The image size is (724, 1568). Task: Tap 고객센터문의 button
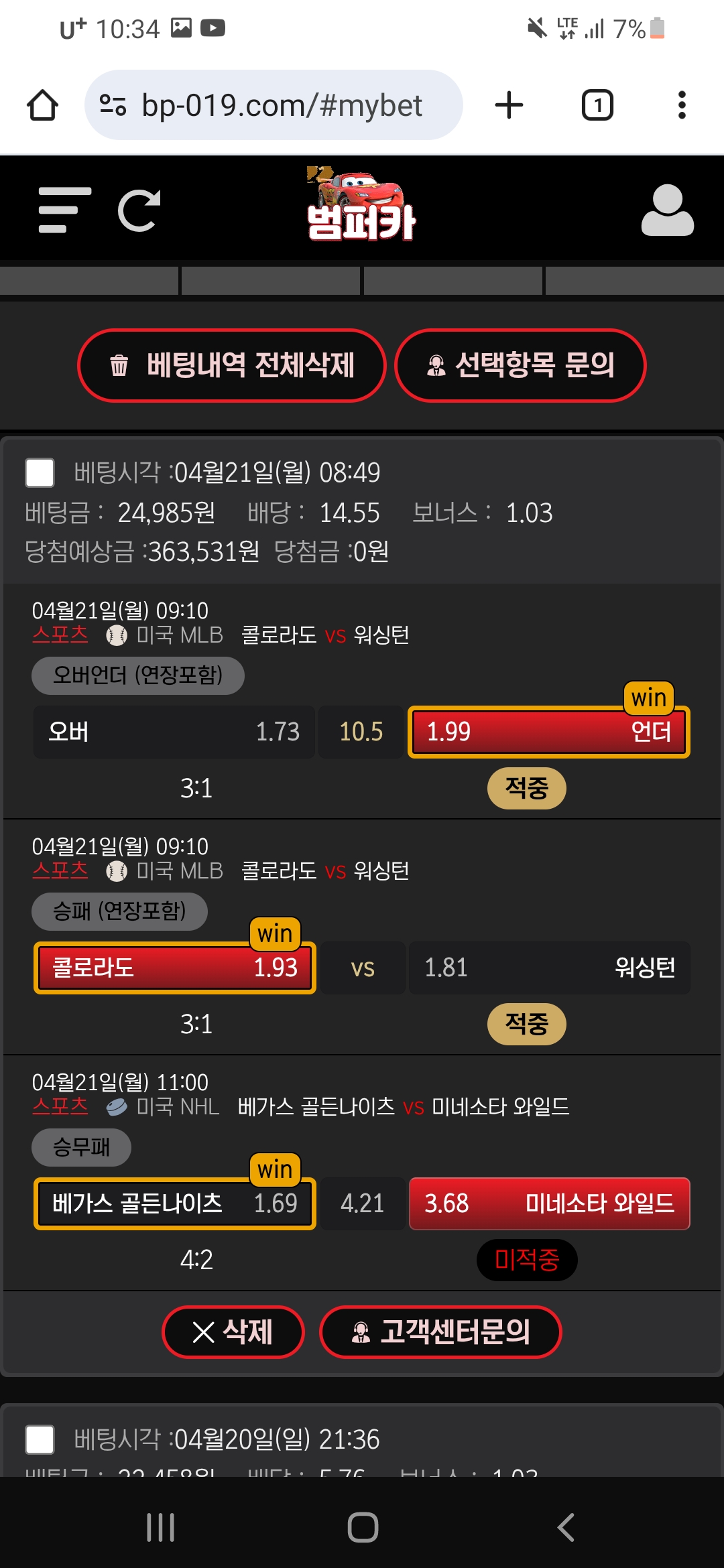click(440, 1332)
